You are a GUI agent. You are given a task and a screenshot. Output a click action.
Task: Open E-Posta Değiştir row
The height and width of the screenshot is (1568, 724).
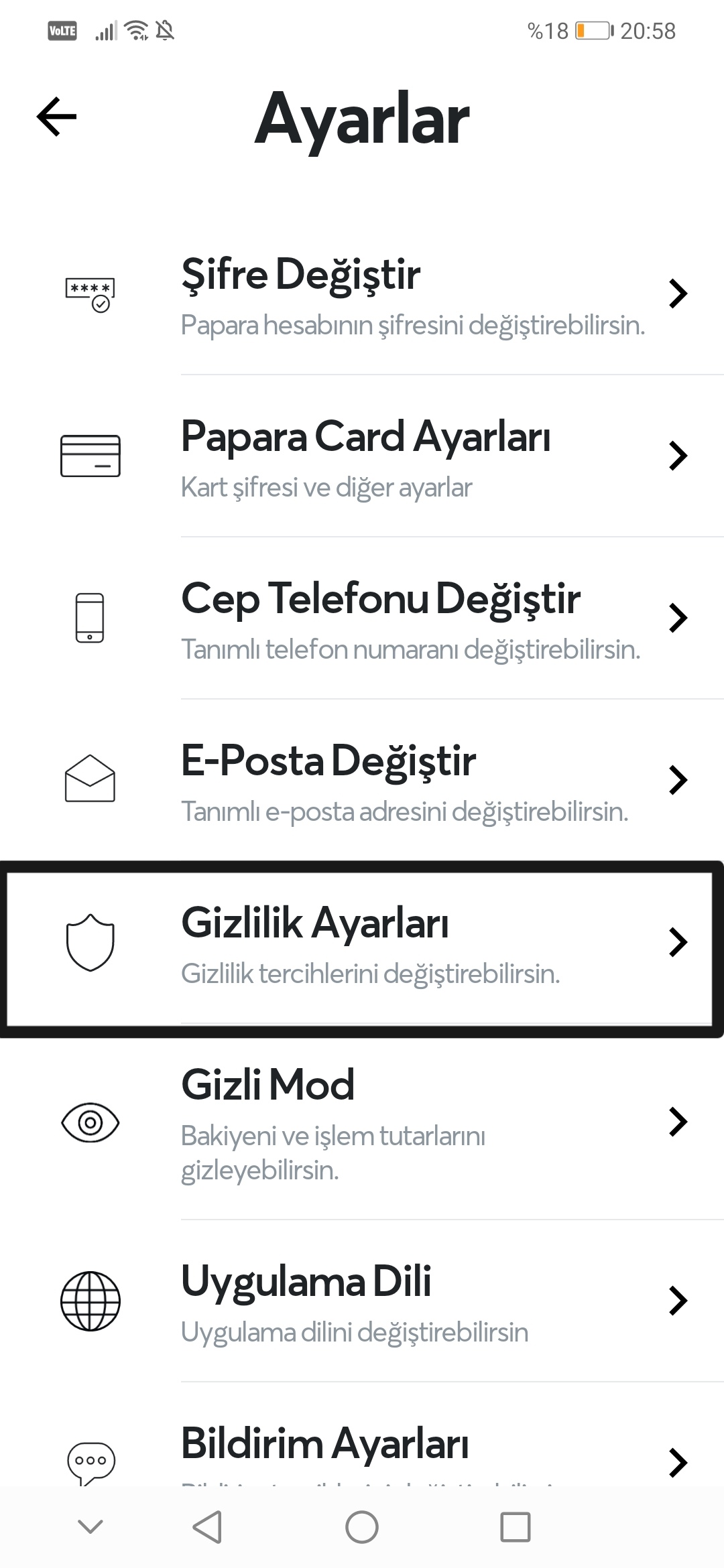(x=362, y=781)
